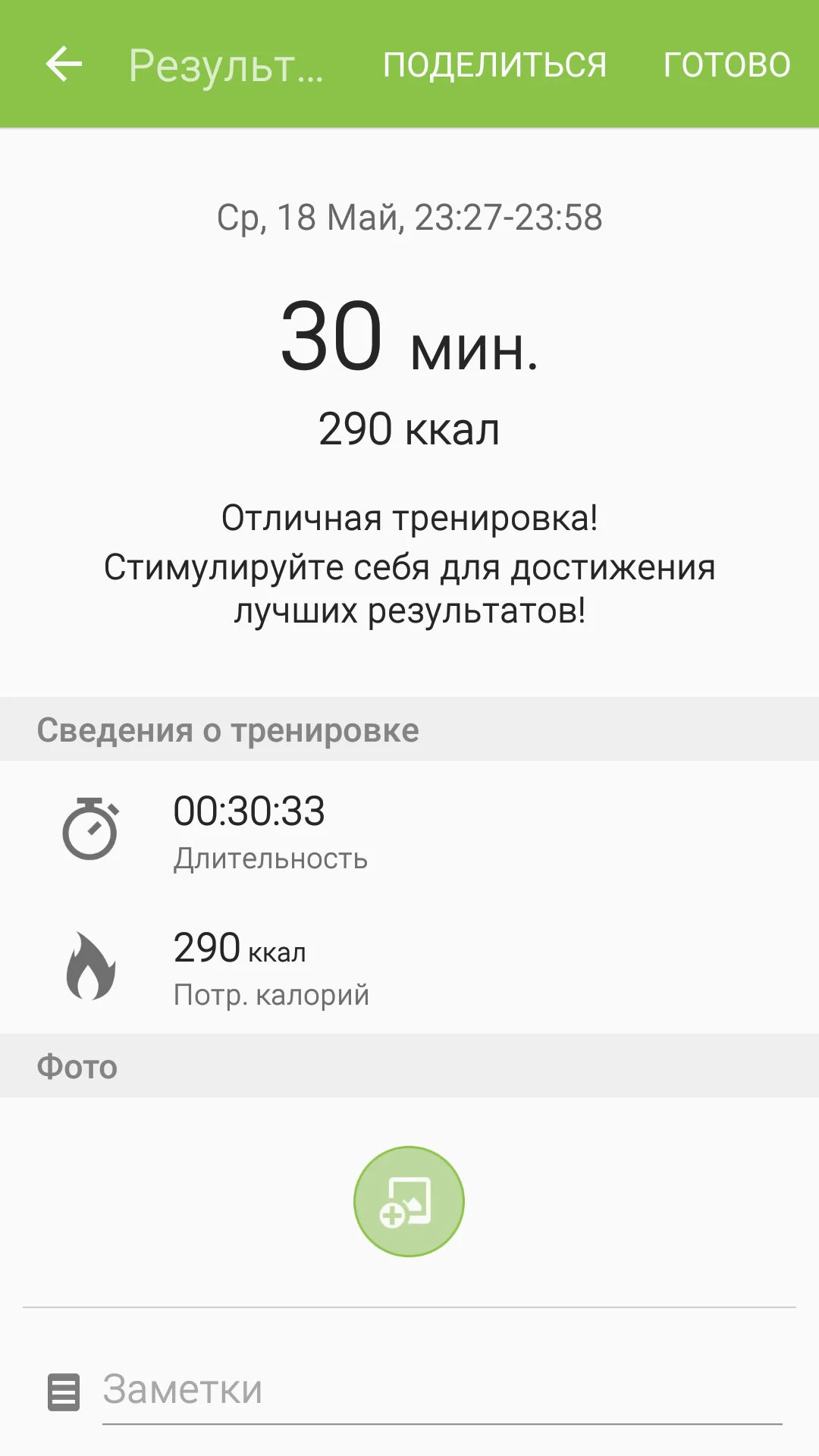Go back using the top arrow
Screen dimensions: 819x1456
click(x=64, y=64)
